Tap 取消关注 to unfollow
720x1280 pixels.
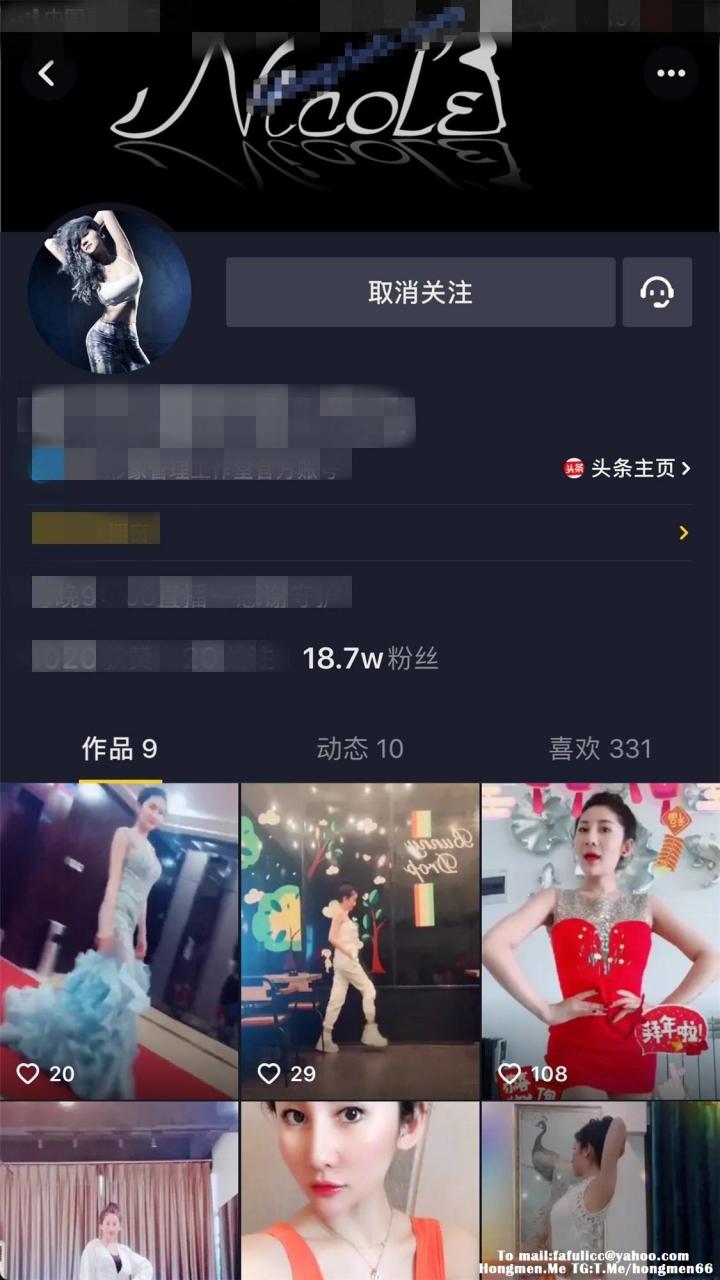pyautogui.click(x=420, y=292)
